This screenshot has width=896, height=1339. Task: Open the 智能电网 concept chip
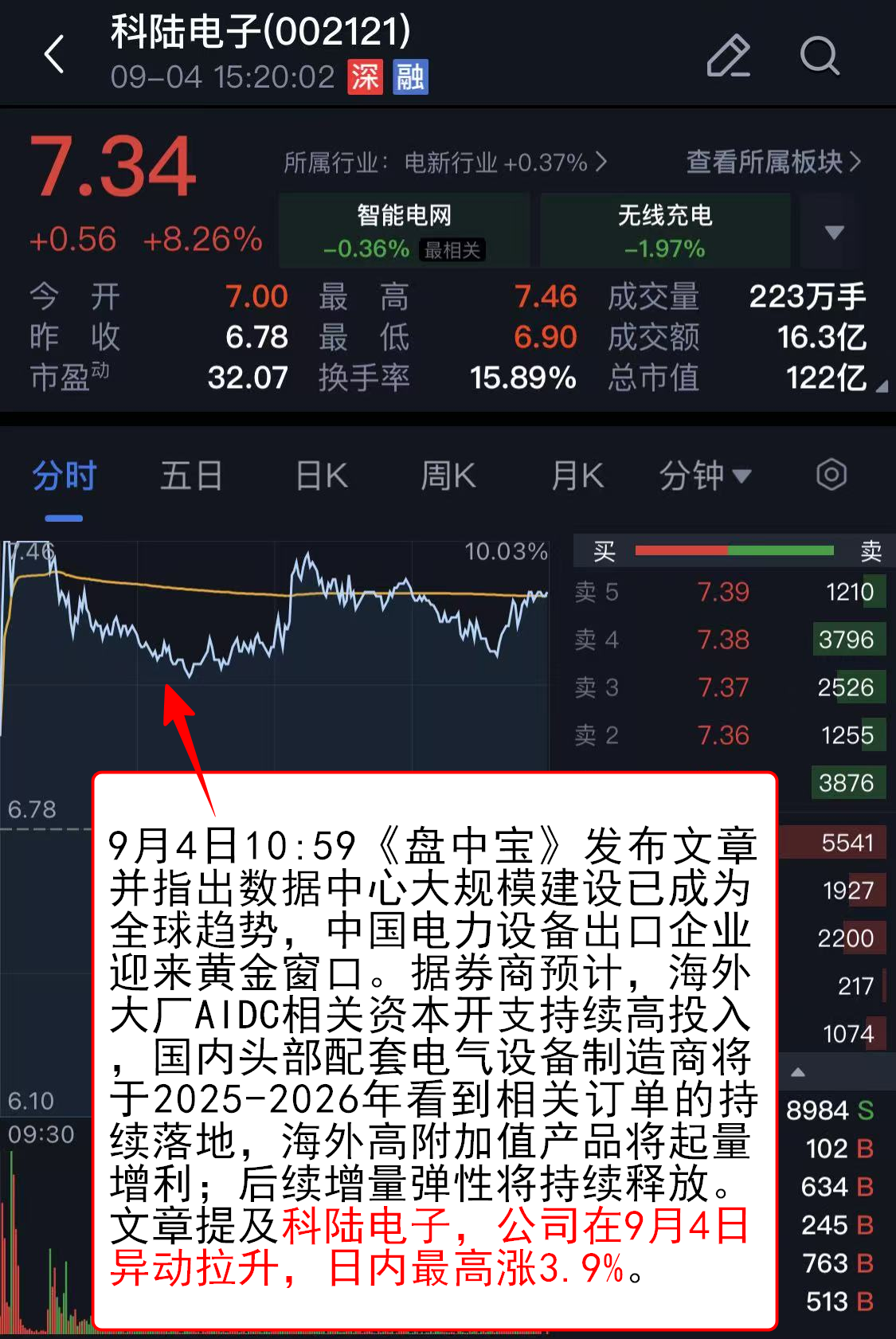(404, 230)
